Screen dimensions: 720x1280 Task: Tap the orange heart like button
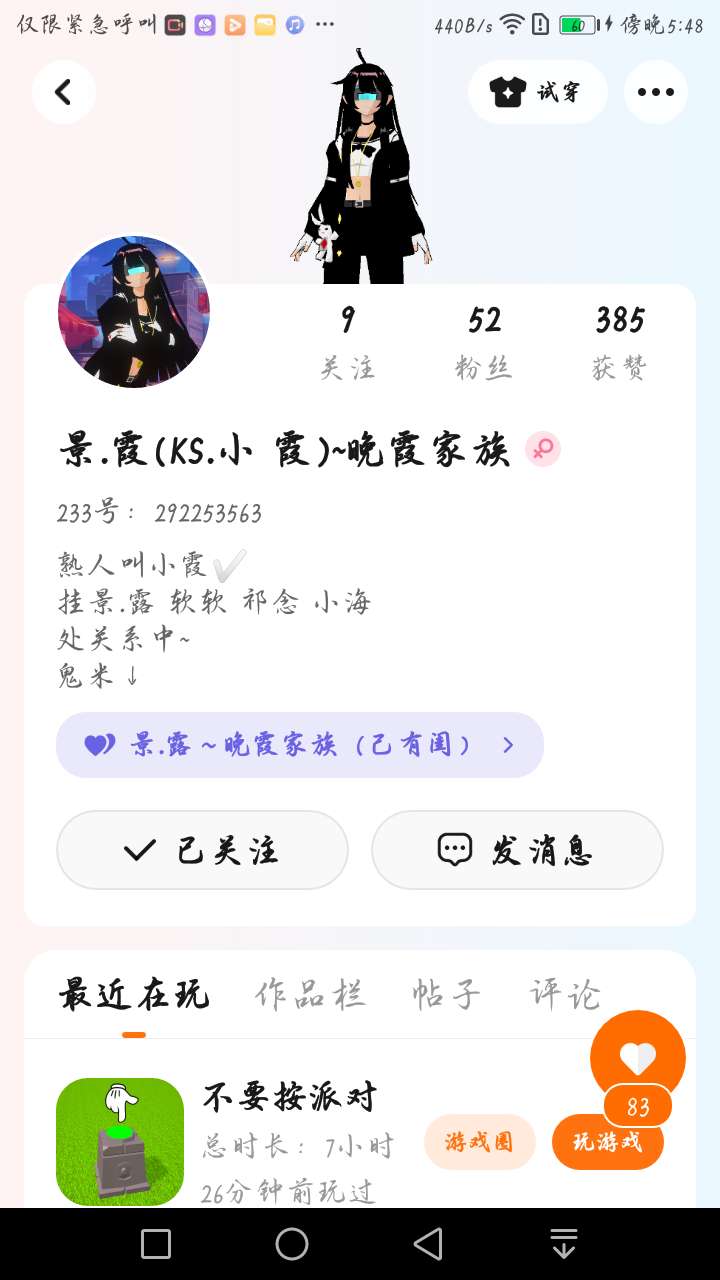click(x=637, y=1057)
